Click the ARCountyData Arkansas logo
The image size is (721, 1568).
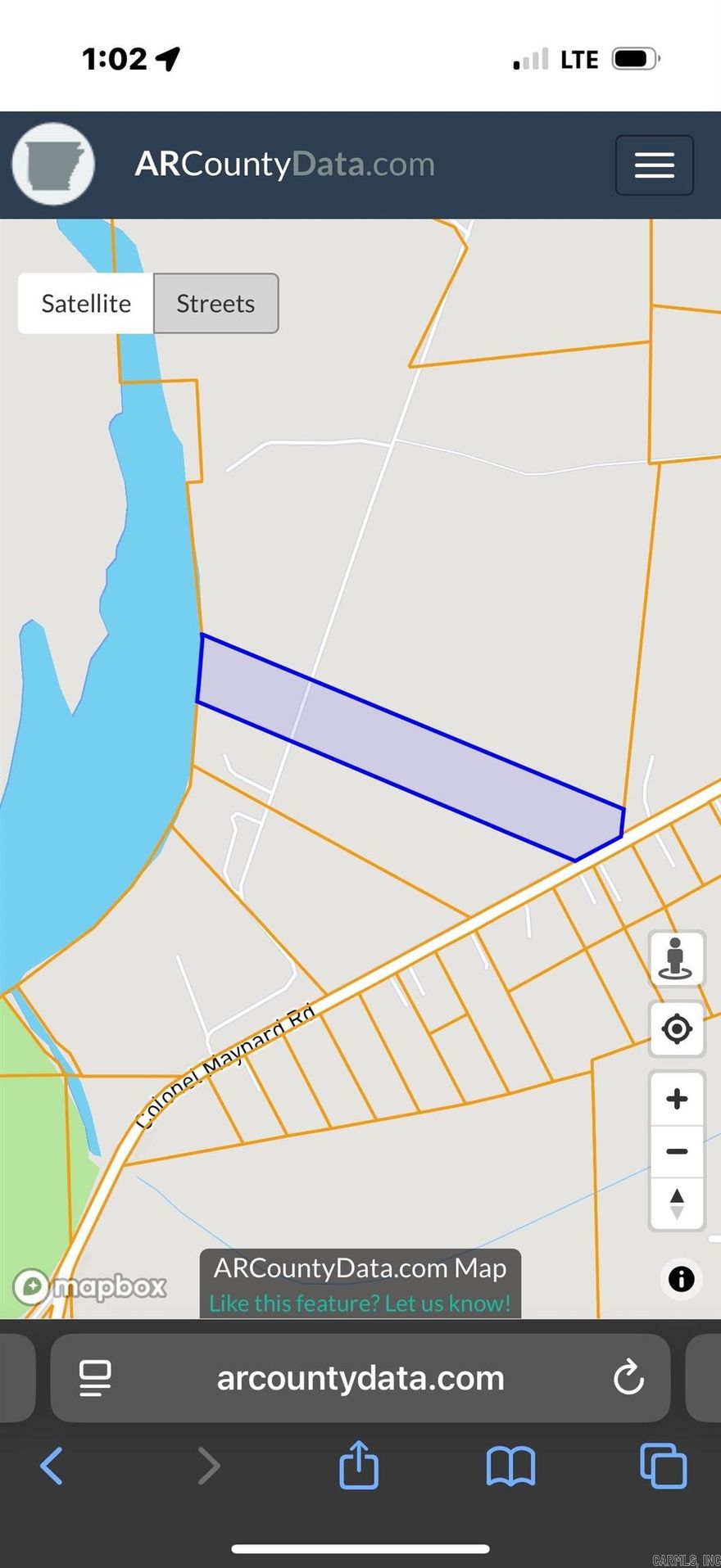[52, 164]
